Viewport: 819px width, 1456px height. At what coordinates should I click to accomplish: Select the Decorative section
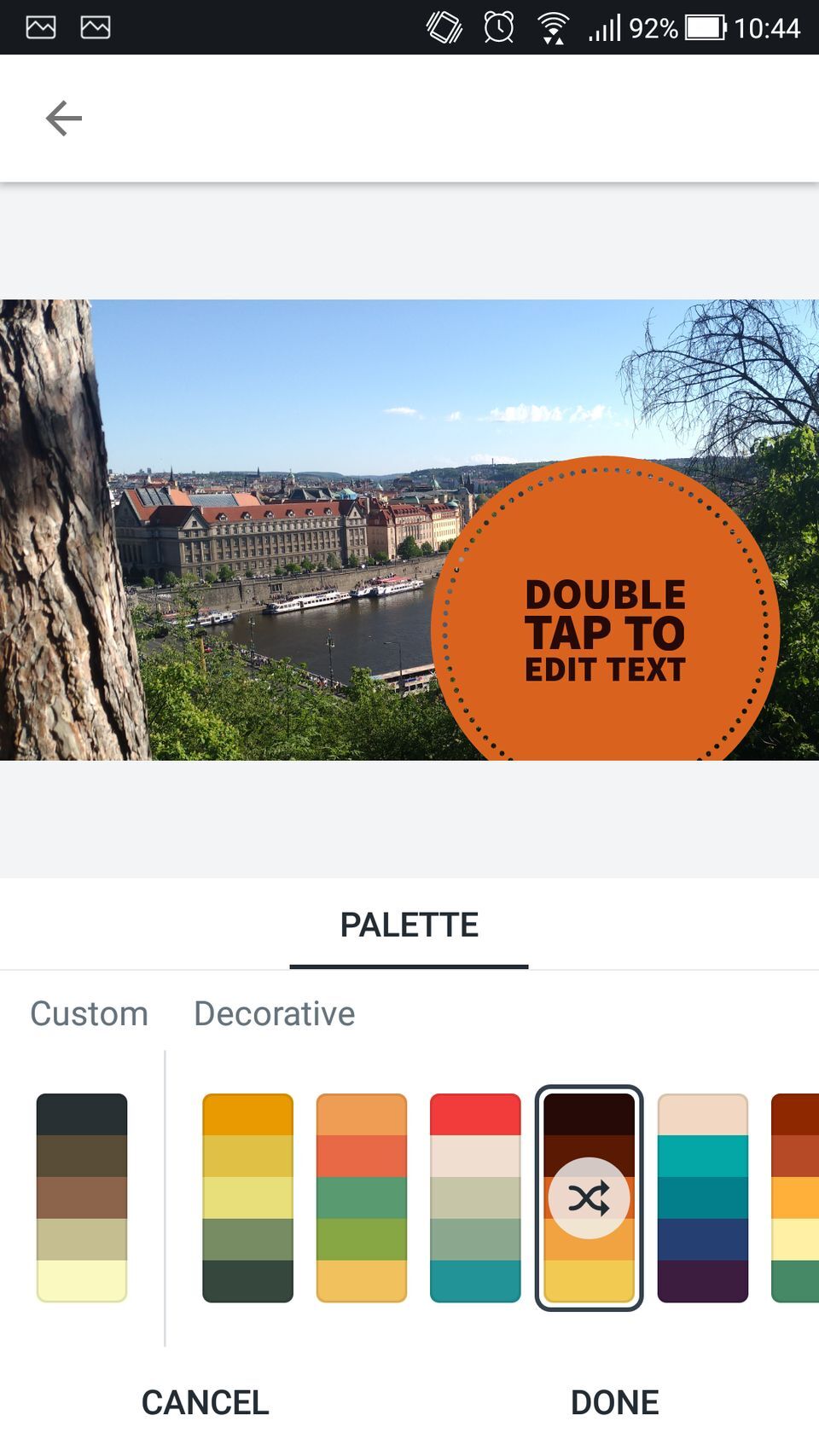(274, 1013)
